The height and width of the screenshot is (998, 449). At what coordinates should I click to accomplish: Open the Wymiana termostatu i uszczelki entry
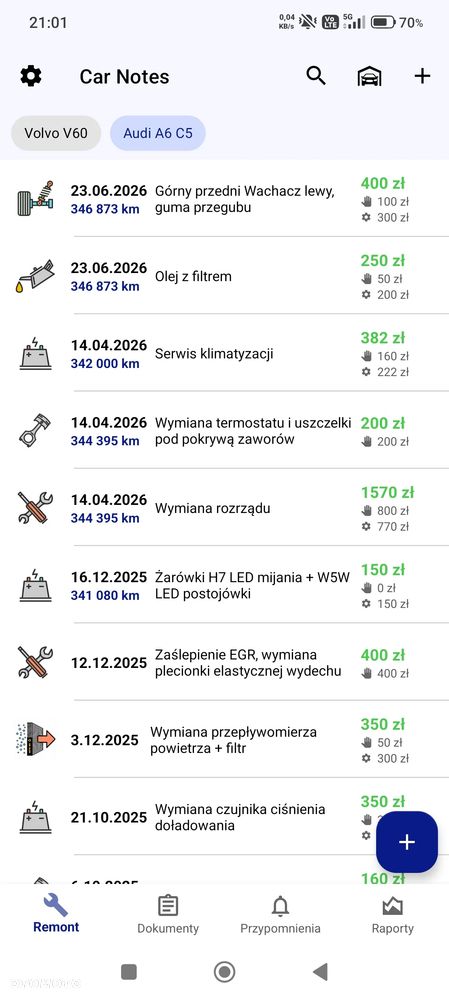[x=224, y=431]
